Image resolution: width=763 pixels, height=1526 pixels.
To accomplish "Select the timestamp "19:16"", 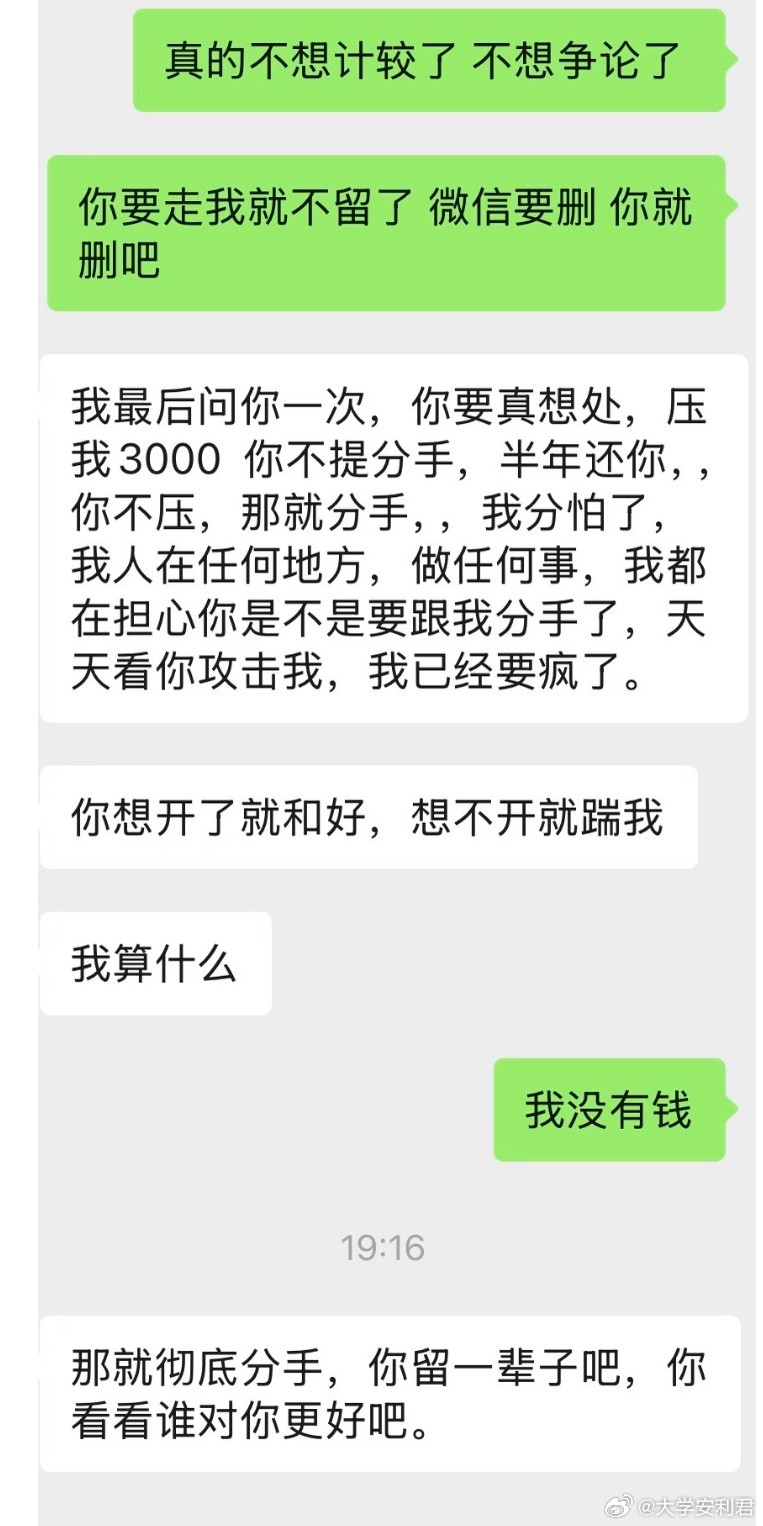I will tap(384, 1248).
